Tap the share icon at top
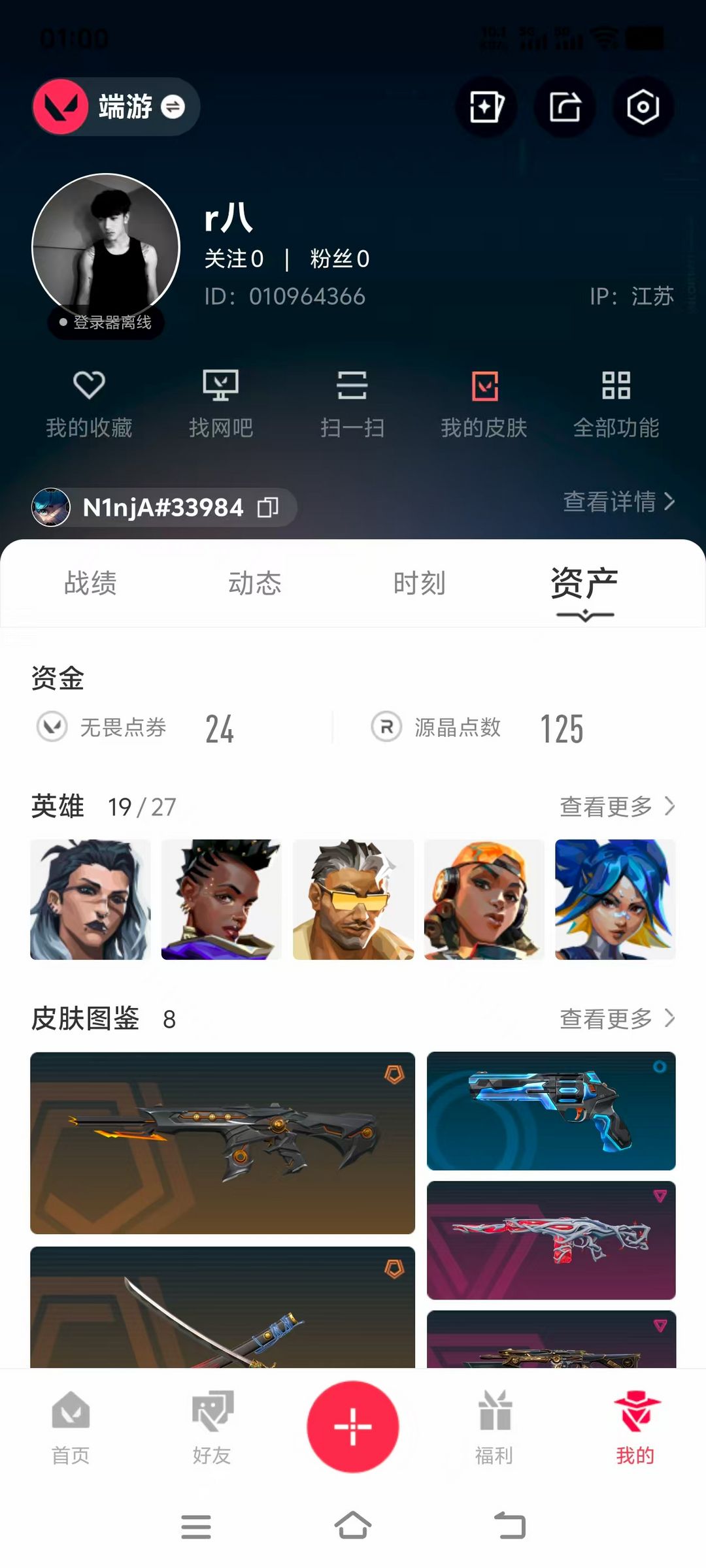 [565, 106]
